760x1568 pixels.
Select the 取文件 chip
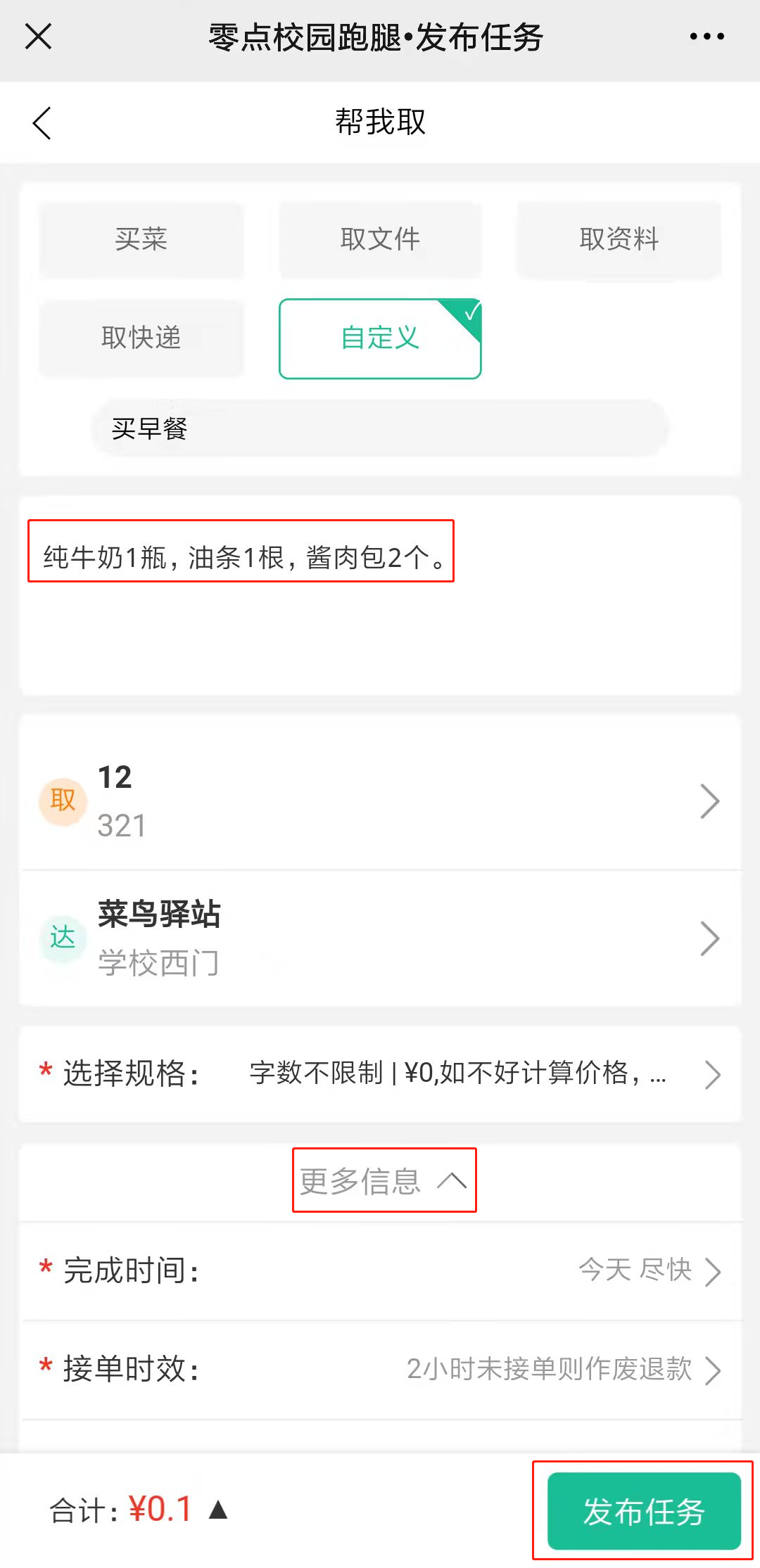coord(380,239)
